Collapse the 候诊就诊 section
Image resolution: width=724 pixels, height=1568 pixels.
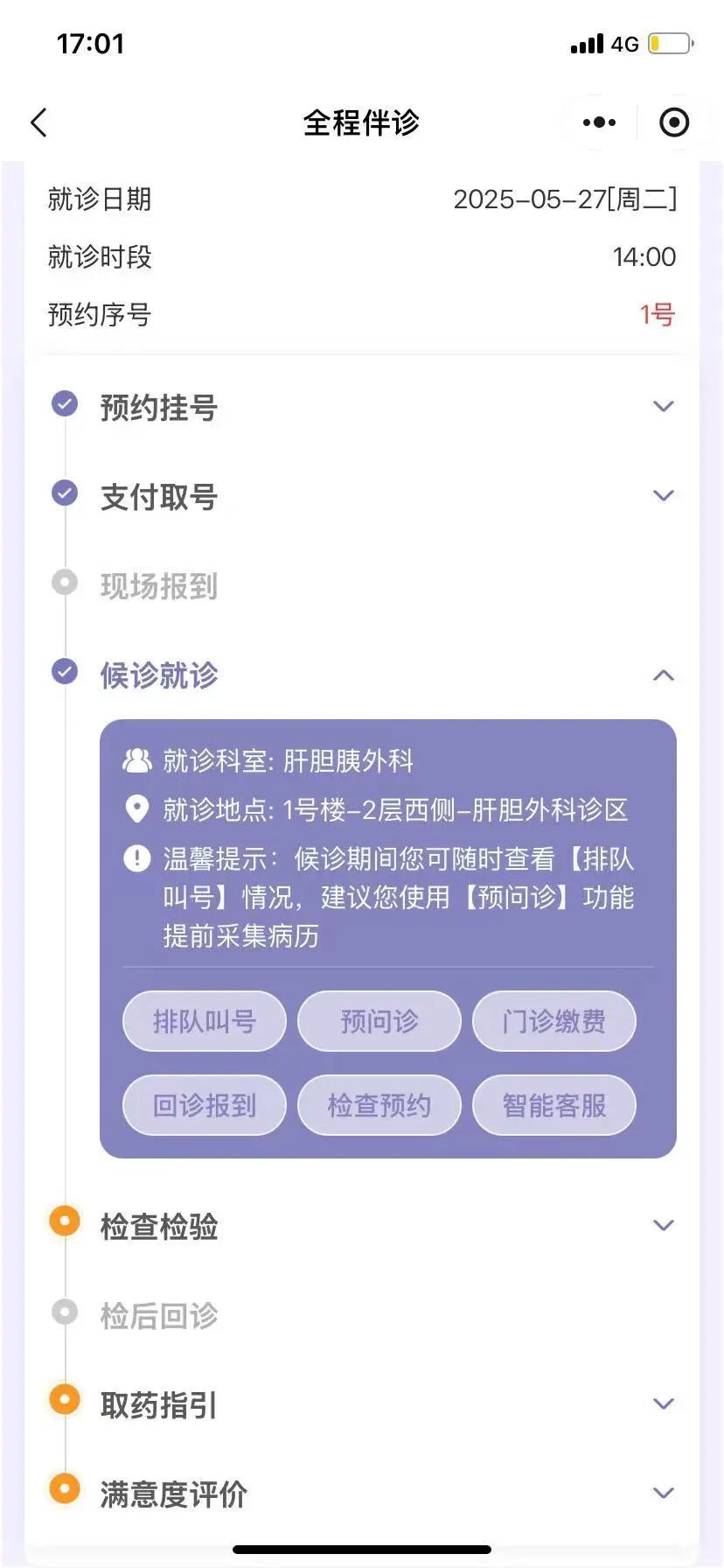(663, 675)
